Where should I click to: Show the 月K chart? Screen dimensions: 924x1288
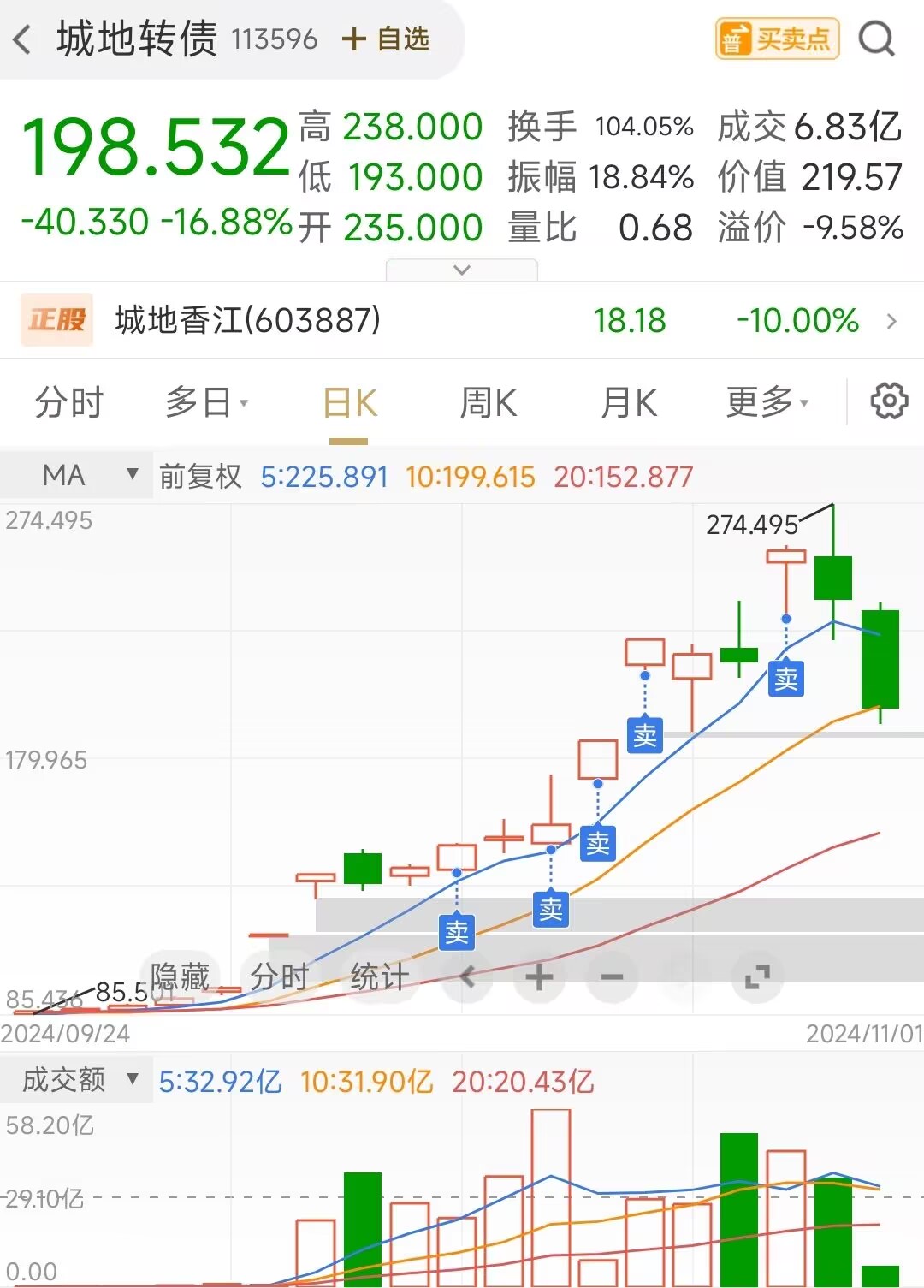[x=629, y=402]
